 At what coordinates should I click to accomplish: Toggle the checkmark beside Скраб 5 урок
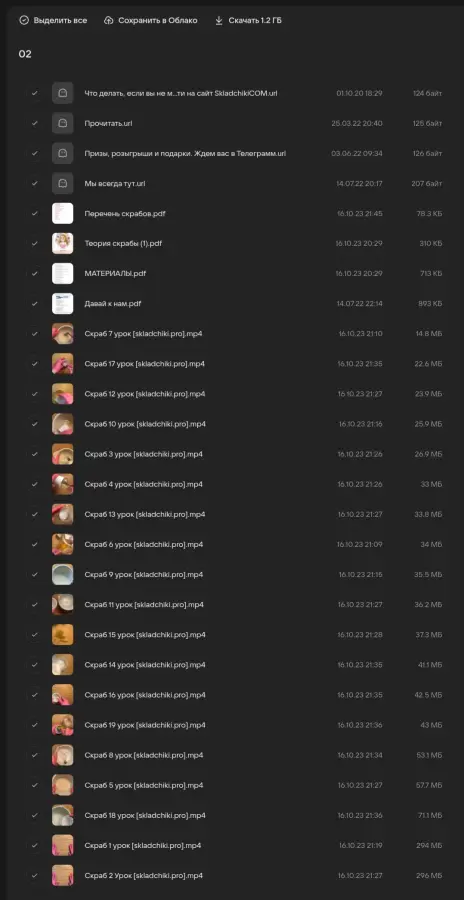click(34, 785)
